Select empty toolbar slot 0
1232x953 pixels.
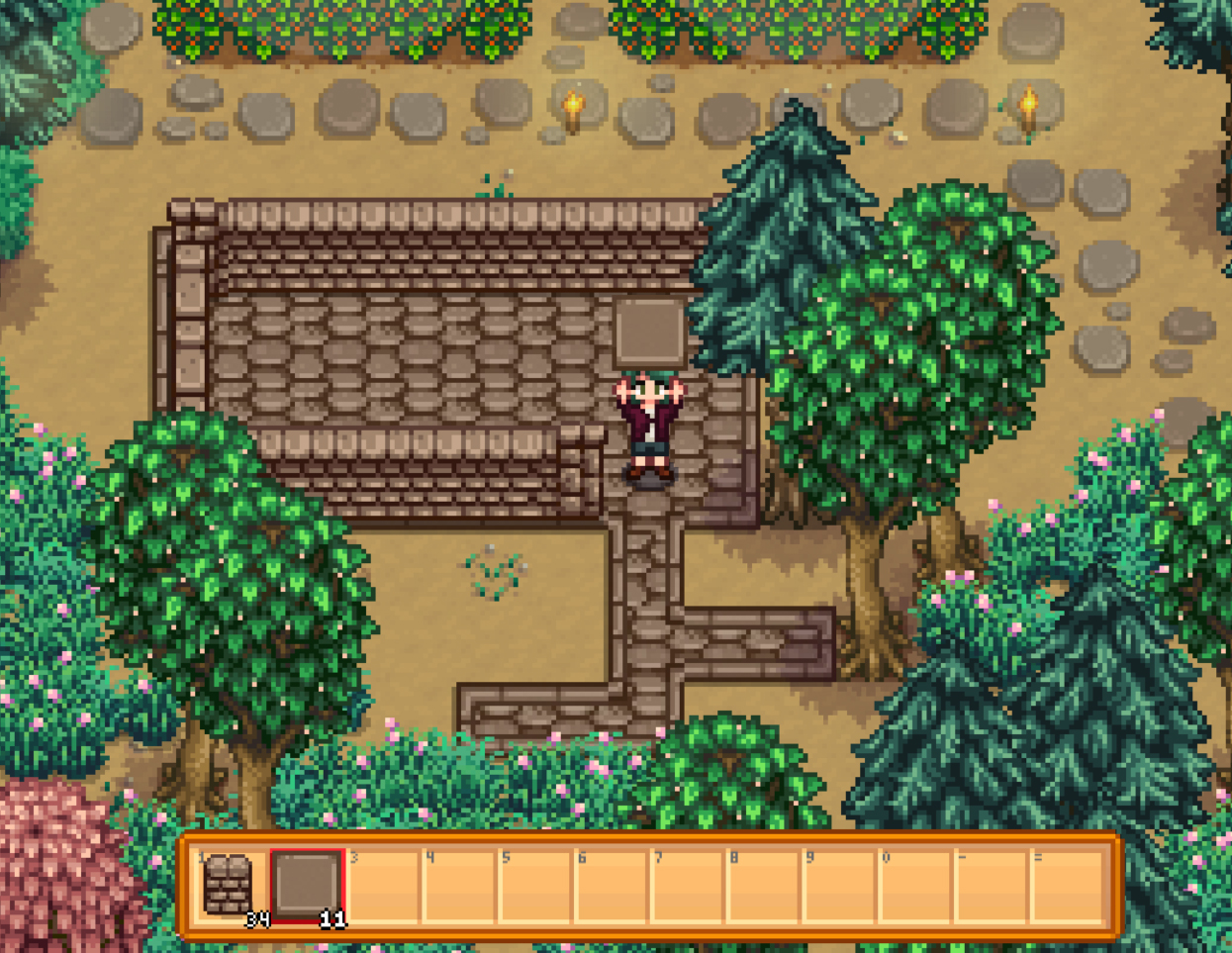point(916,886)
